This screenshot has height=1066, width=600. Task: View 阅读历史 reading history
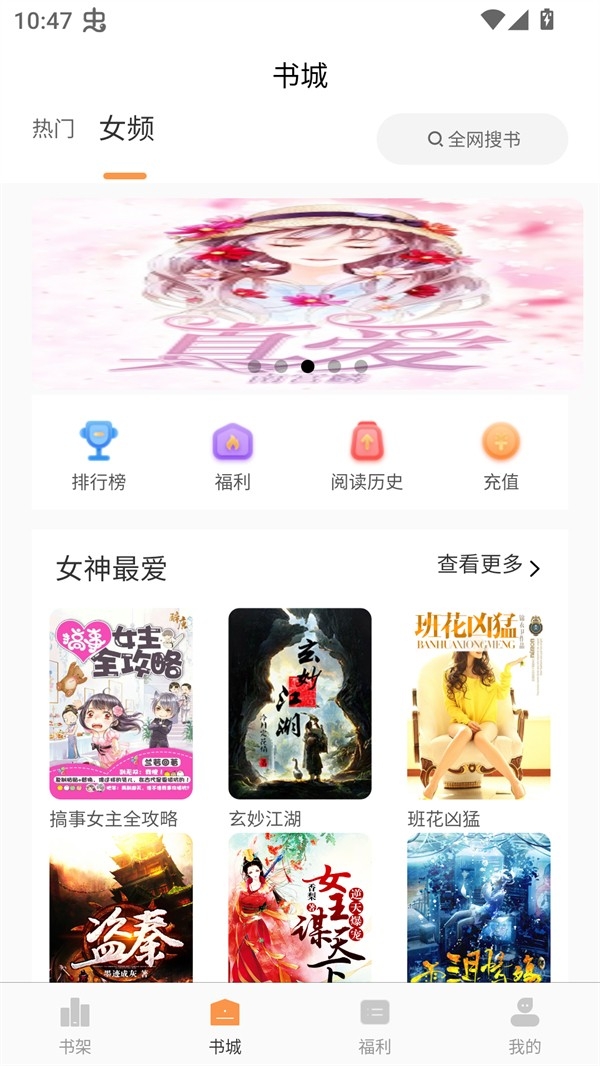(x=366, y=456)
